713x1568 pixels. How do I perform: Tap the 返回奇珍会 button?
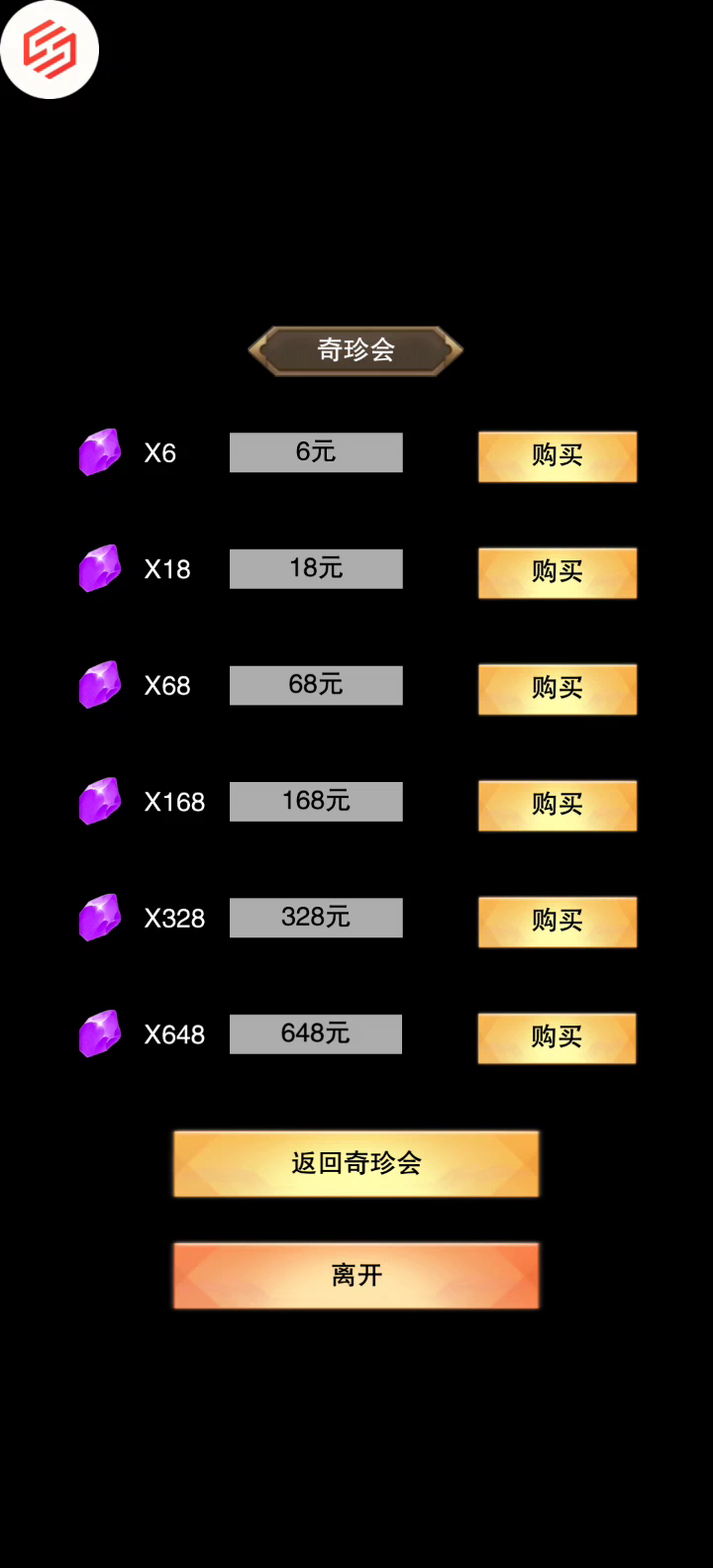click(x=356, y=1164)
